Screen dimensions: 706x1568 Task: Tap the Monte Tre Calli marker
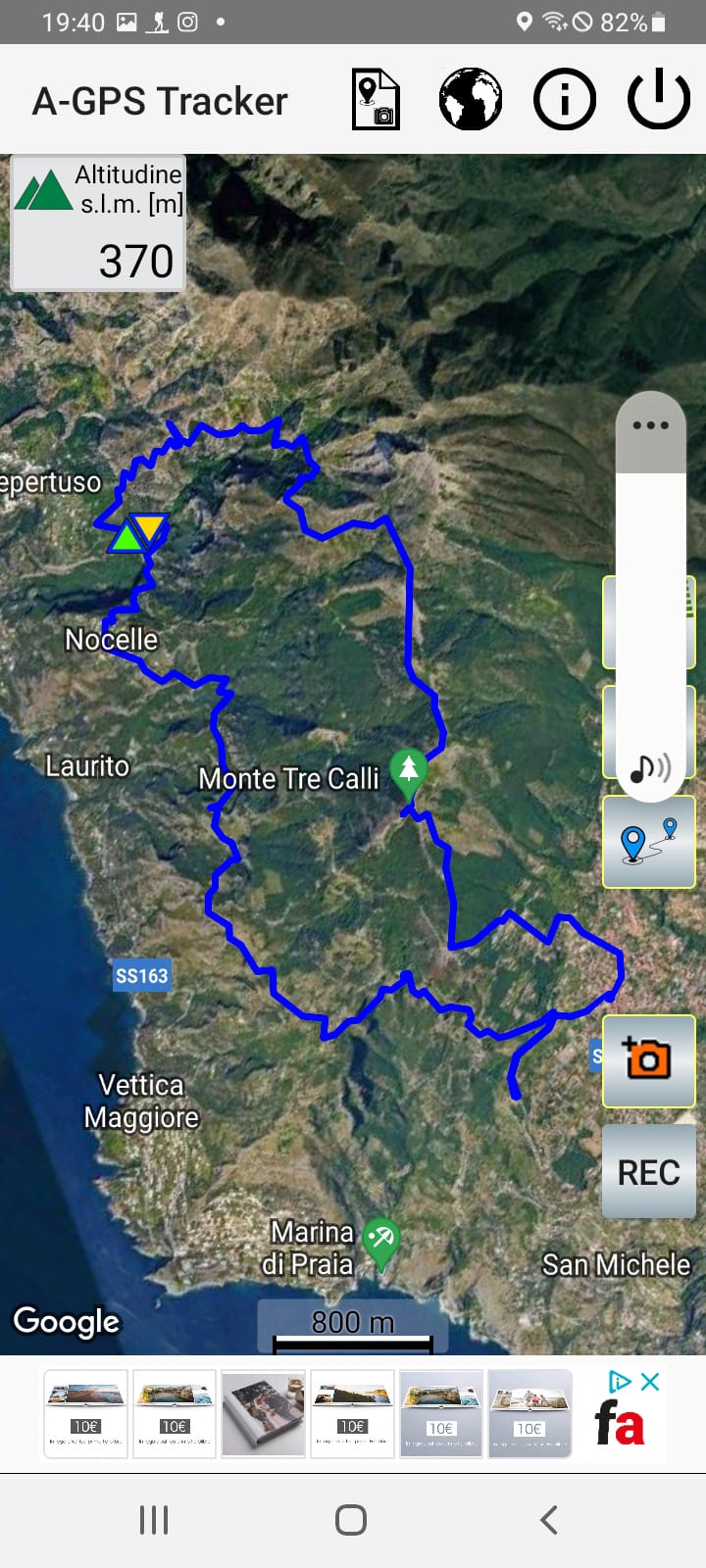click(408, 774)
